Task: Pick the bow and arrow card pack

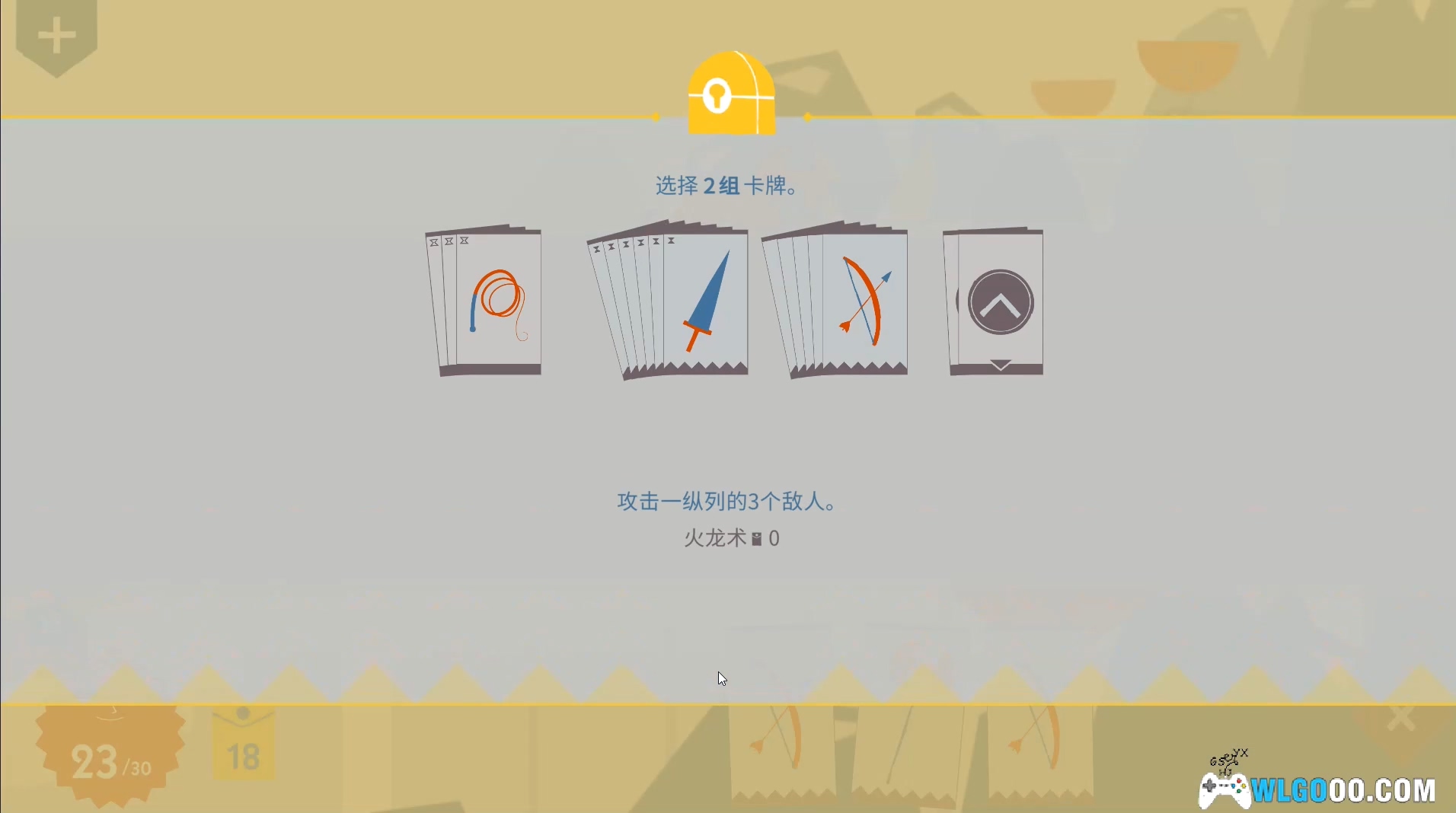Action: pos(864,302)
